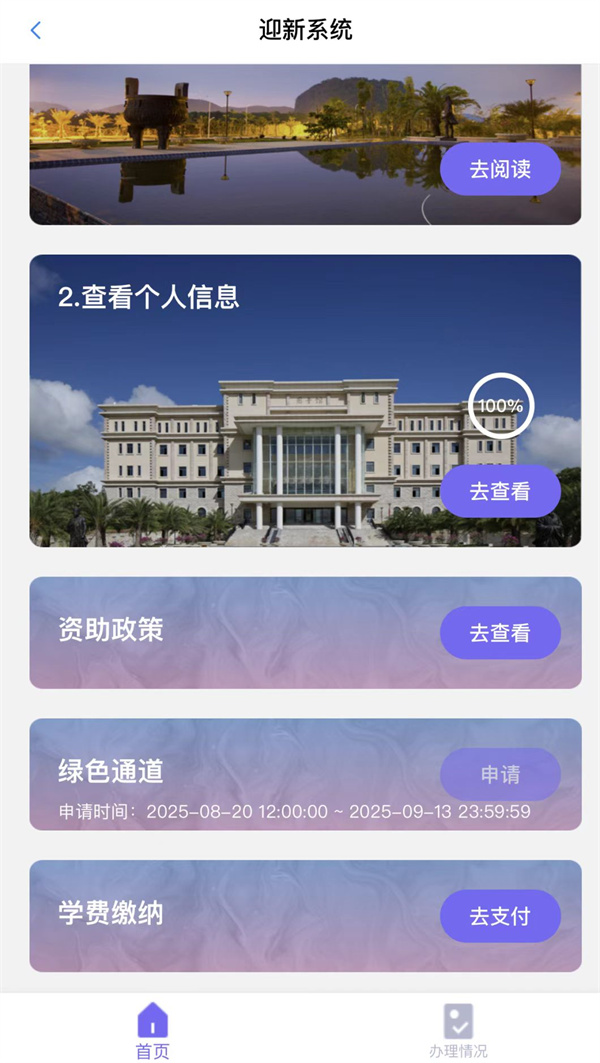Switch to the 首页 tab
The image size is (600, 1063).
point(152,1031)
